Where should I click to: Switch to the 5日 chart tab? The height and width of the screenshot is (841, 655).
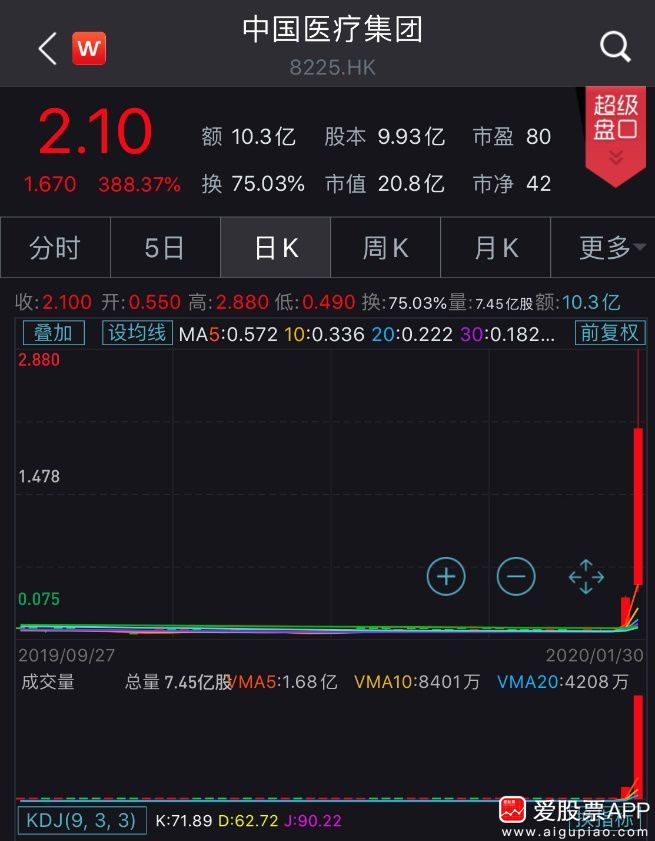coord(165,248)
